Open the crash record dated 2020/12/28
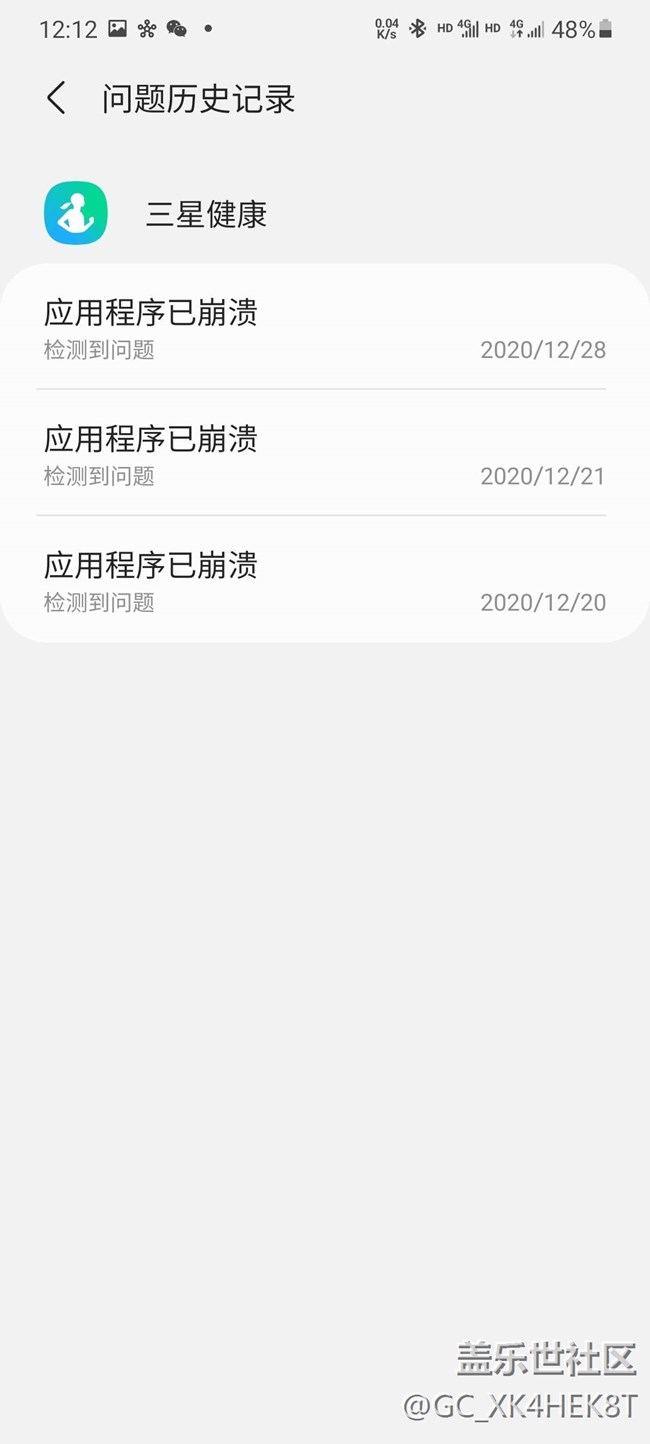This screenshot has height=1444, width=650. (325, 326)
